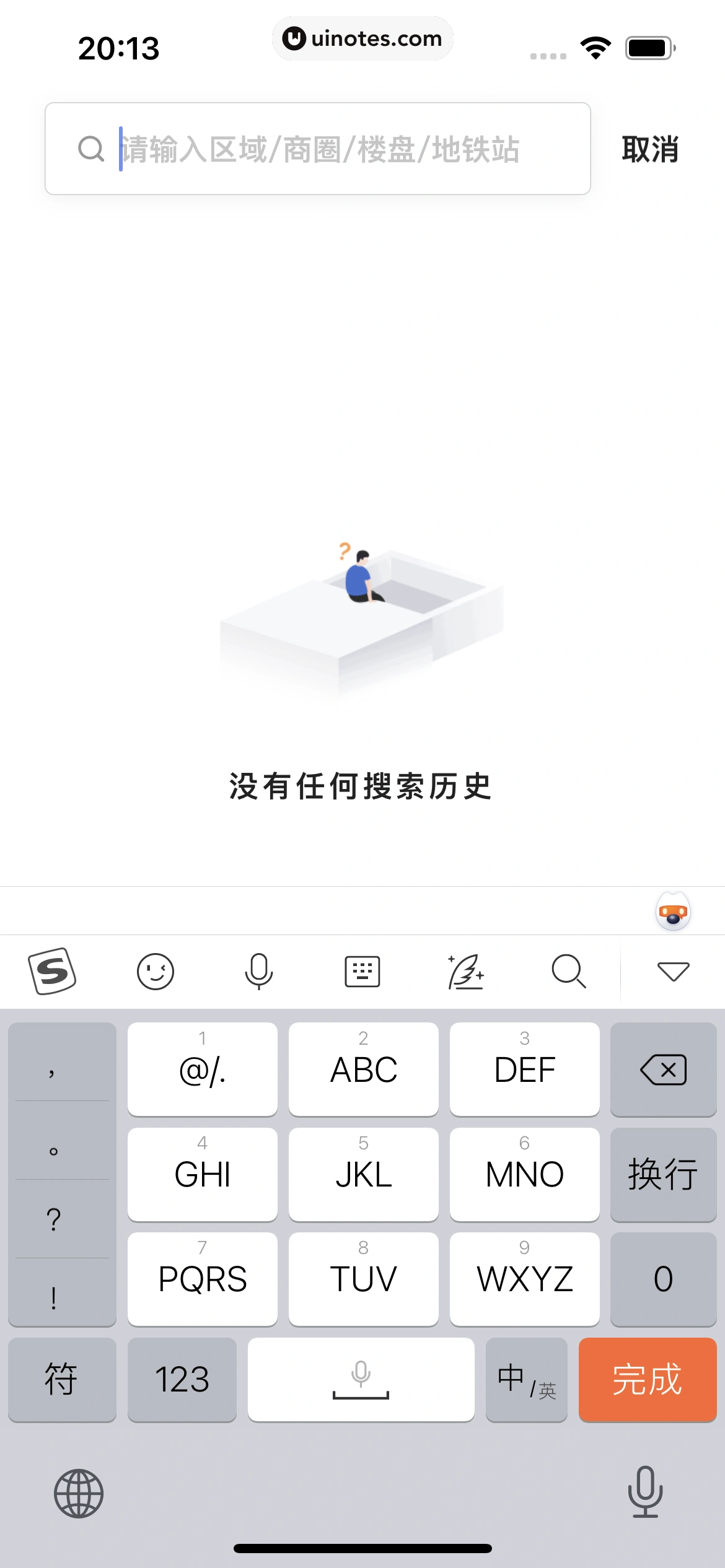725x1568 pixels.
Task: Hit the backspace key on keyboard
Action: click(663, 1070)
